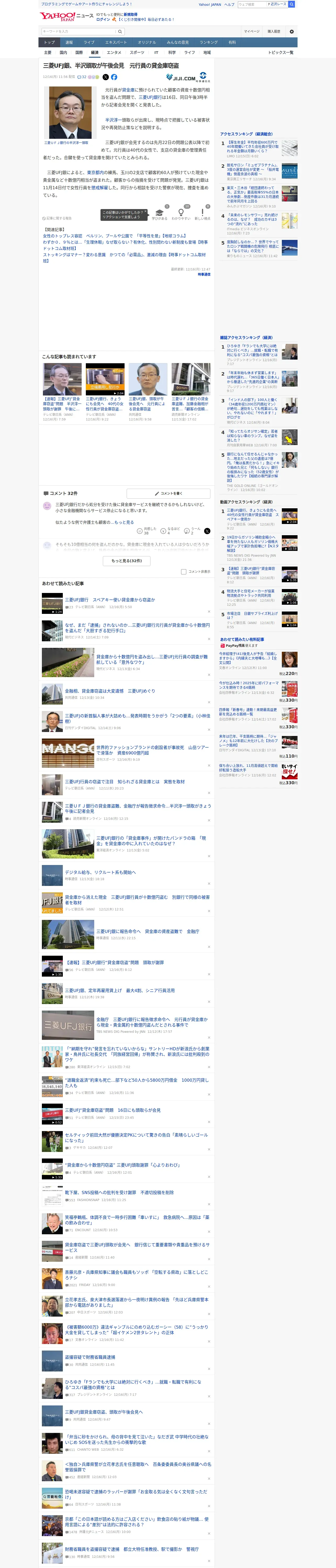Image resolution: width=336 pixels, height=1568 pixels.
Task: Open the ランキング tab
Action: [x=209, y=42]
